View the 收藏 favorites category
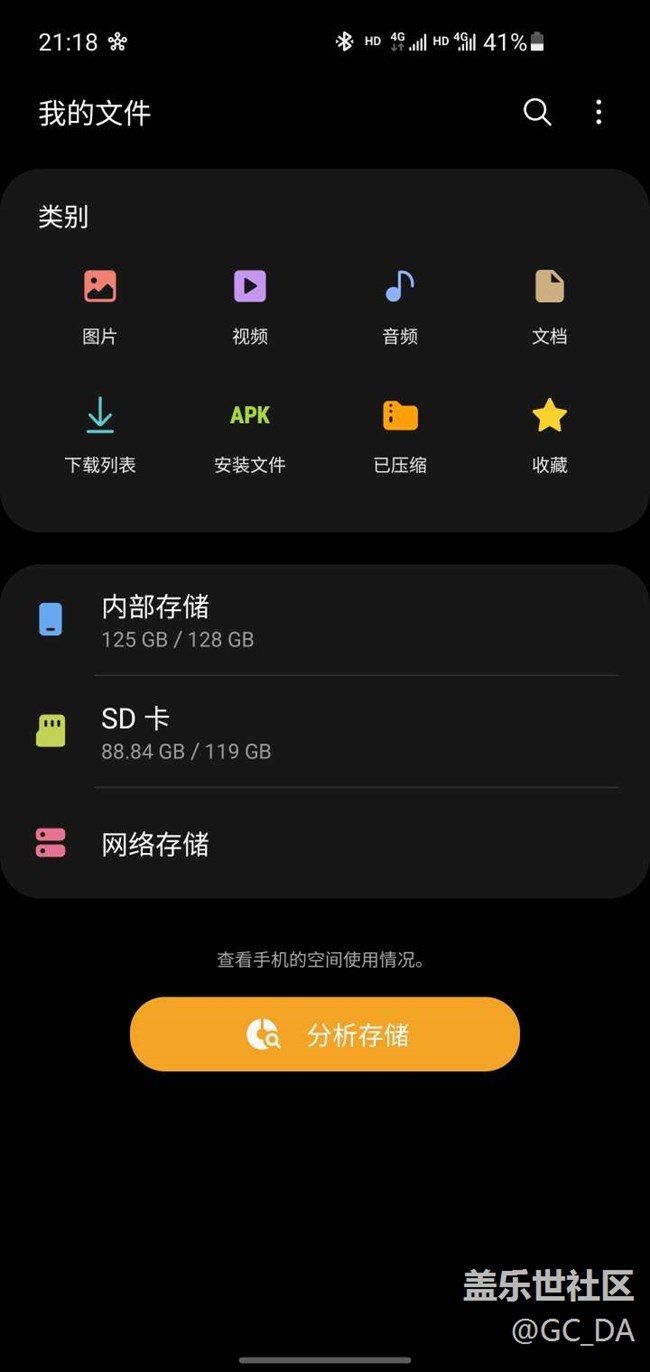Image resolution: width=650 pixels, height=1372 pixels. 549,432
